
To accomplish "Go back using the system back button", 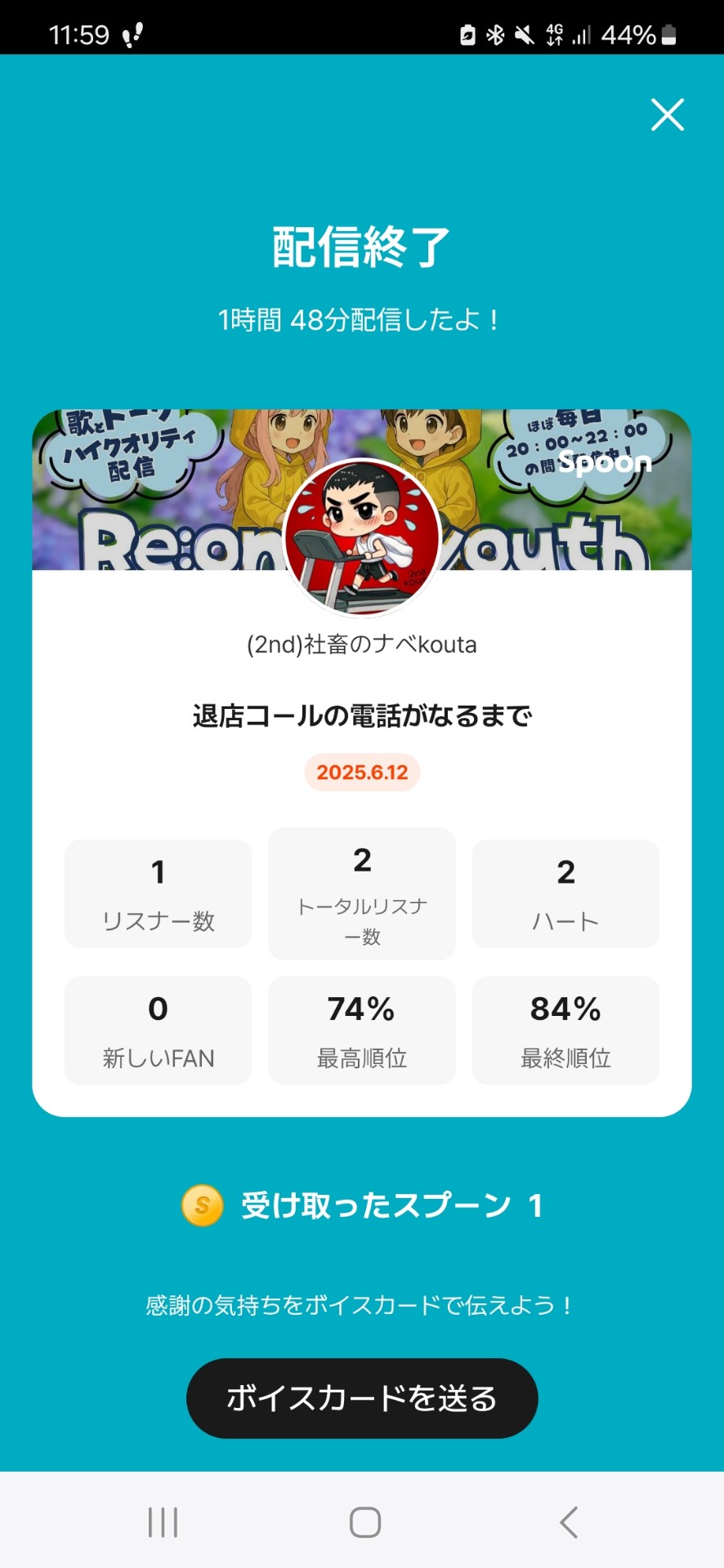I will click(x=569, y=1522).
